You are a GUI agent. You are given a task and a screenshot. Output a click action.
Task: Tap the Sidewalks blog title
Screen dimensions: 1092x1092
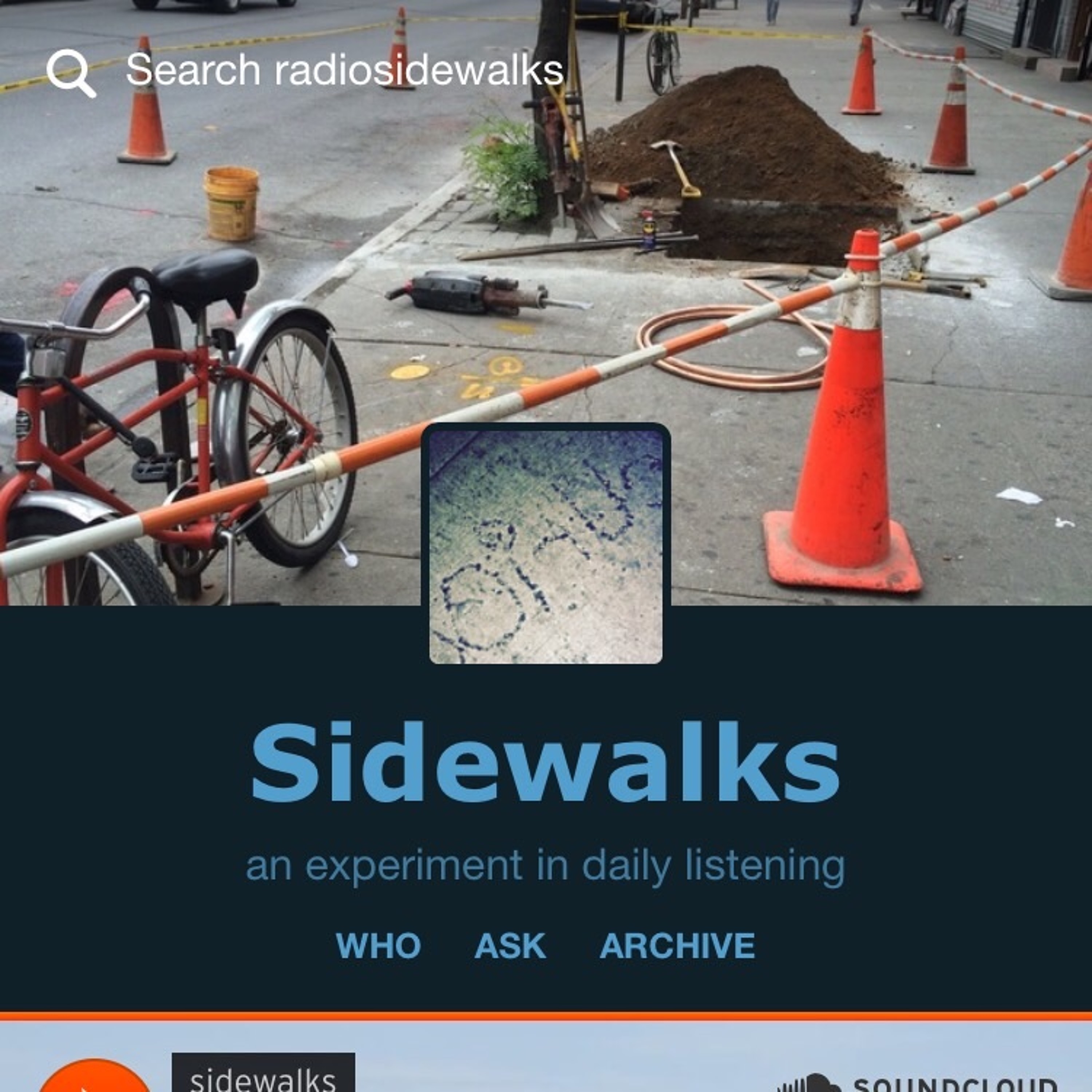tap(545, 763)
